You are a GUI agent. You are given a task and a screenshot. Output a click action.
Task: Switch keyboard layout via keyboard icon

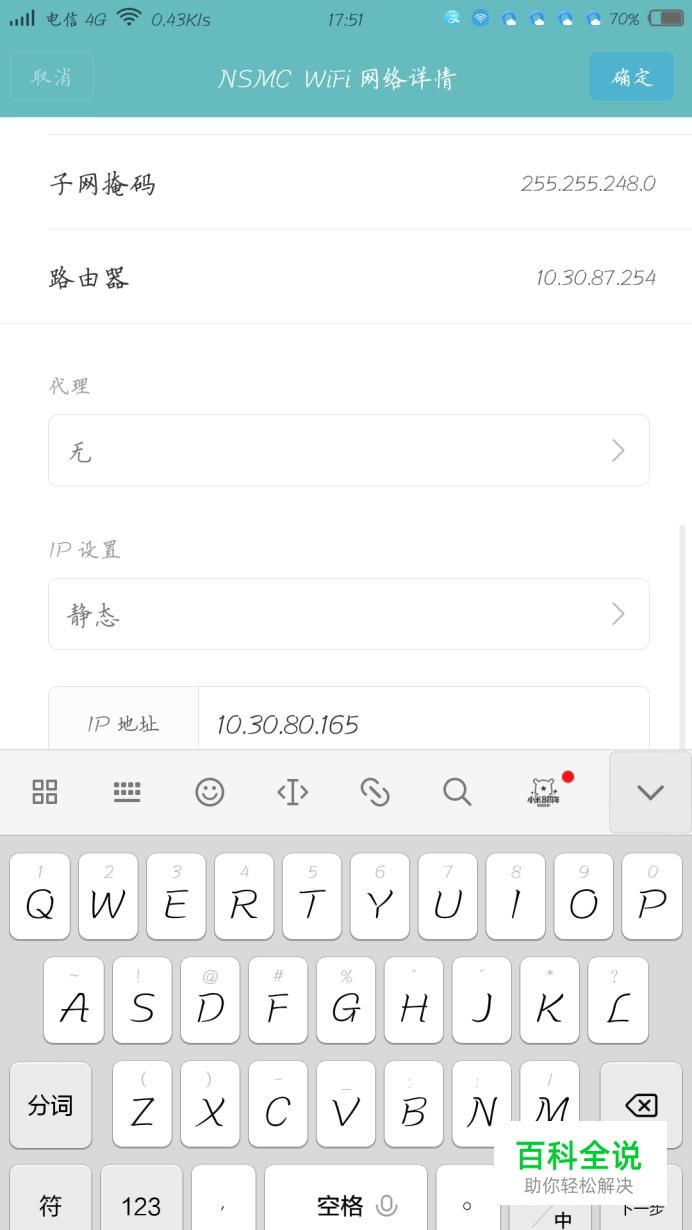pos(127,792)
